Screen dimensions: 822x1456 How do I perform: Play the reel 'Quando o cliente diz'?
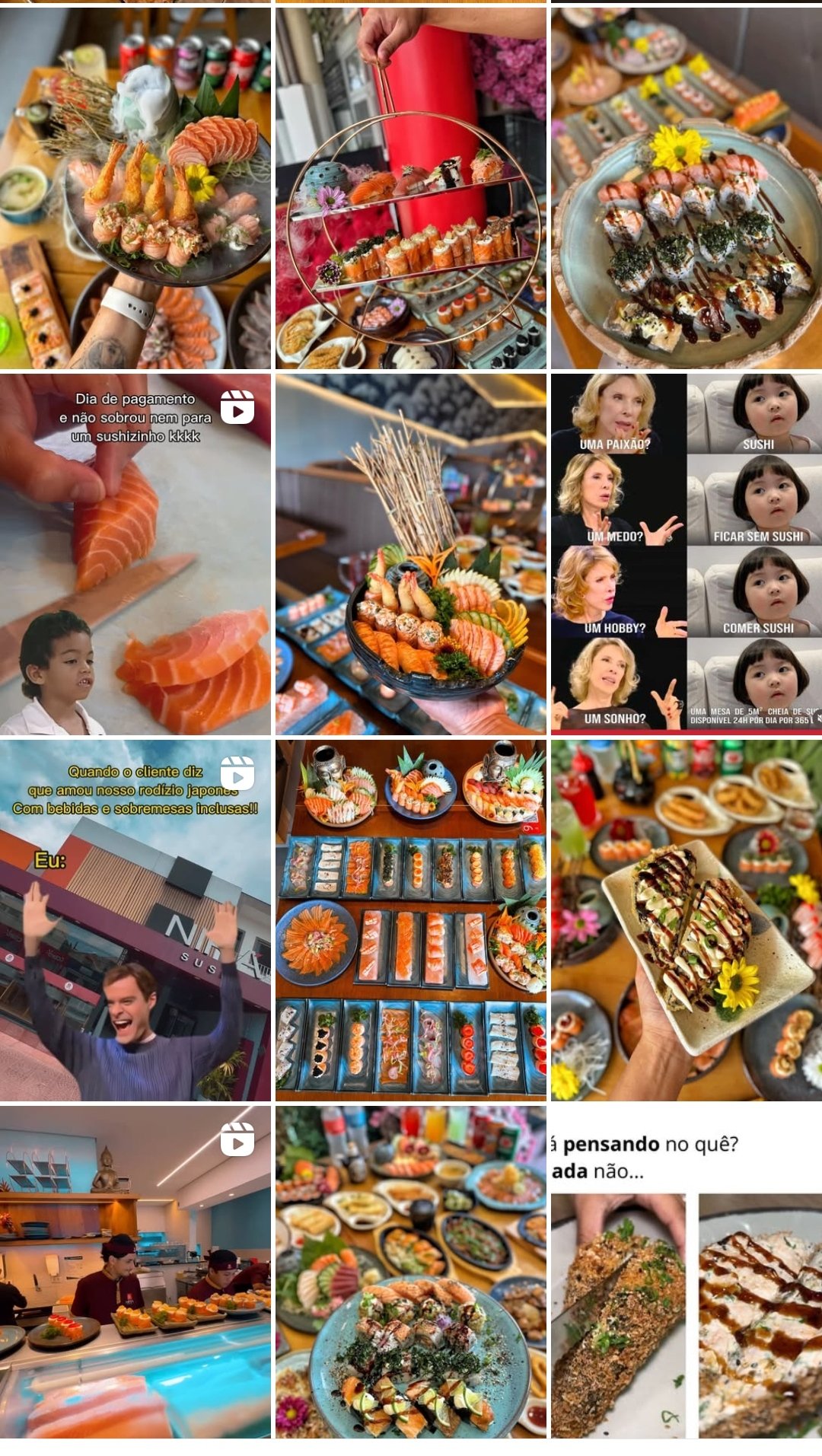point(135,920)
